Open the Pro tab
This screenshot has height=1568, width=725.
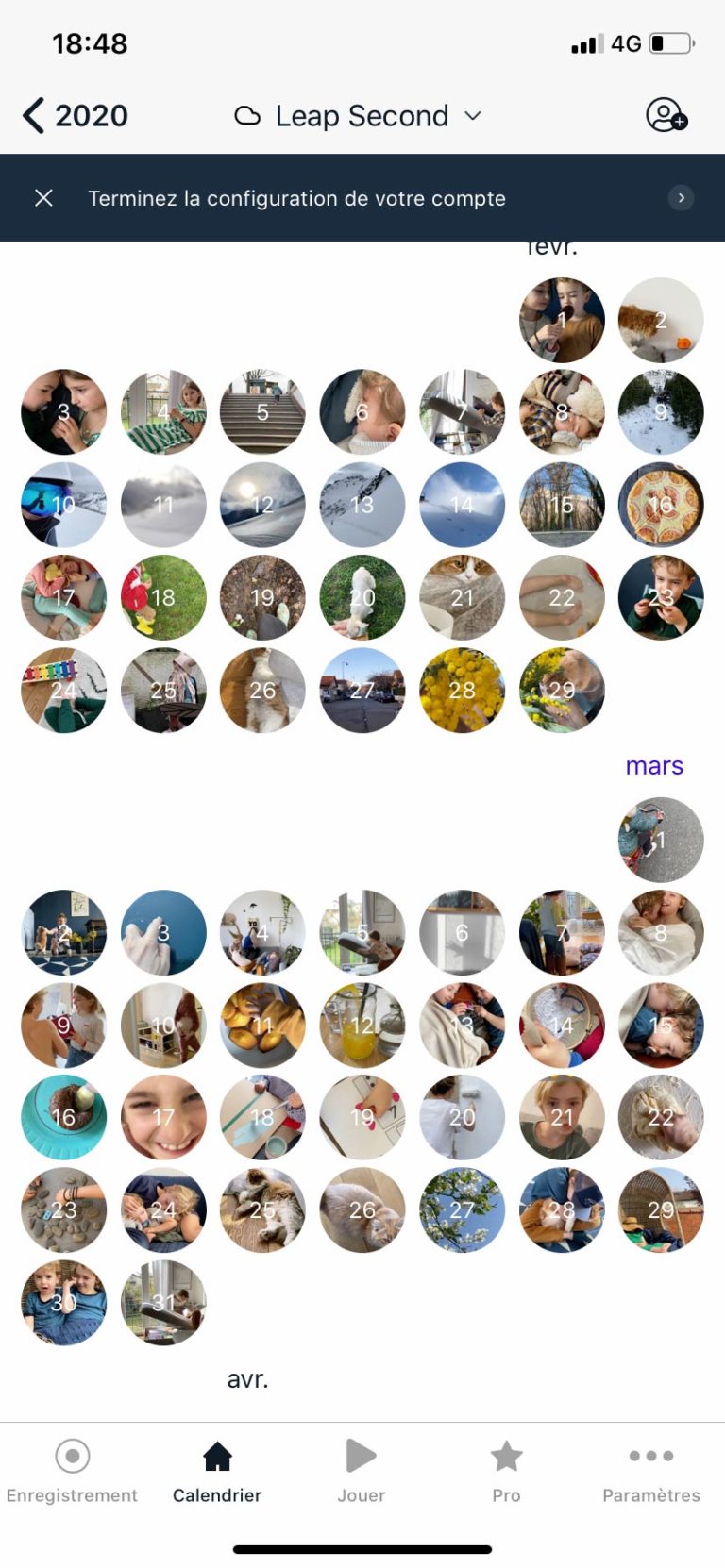(x=506, y=1471)
